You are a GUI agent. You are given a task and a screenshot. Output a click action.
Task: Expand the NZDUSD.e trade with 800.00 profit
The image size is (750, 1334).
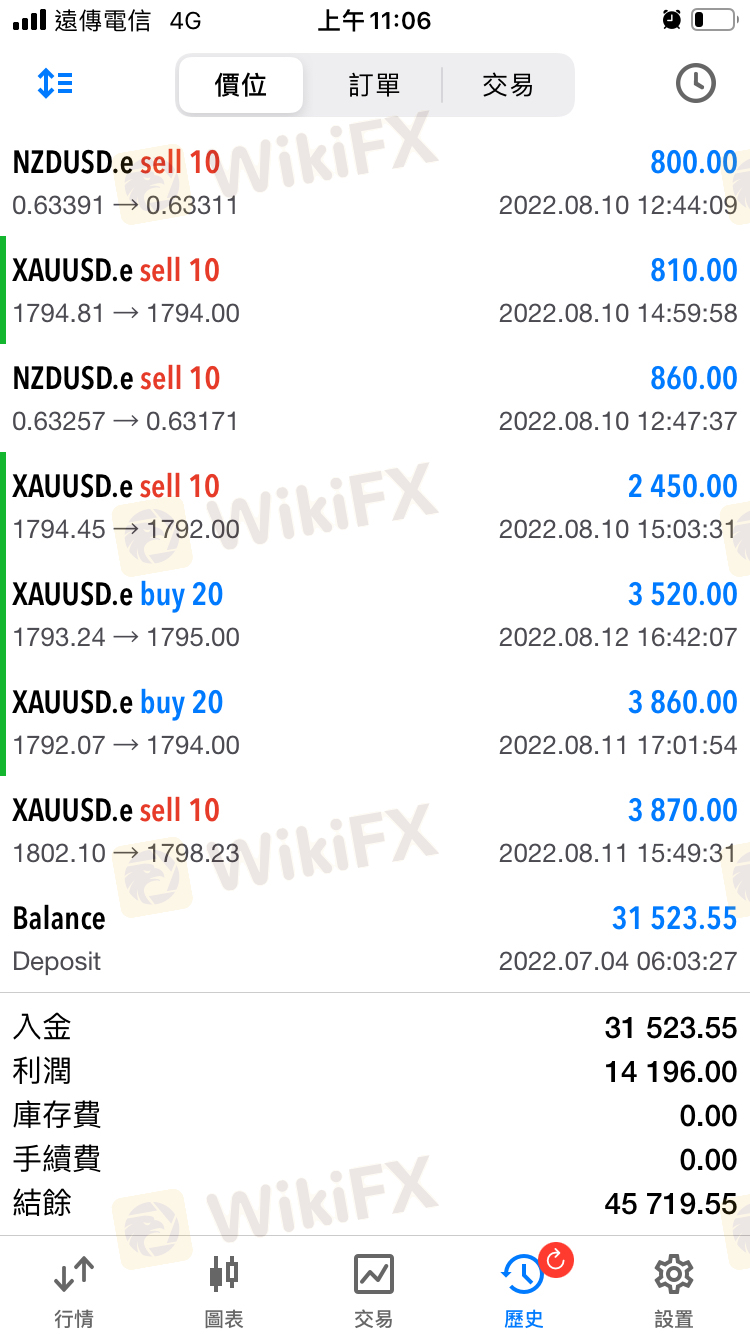[375, 183]
